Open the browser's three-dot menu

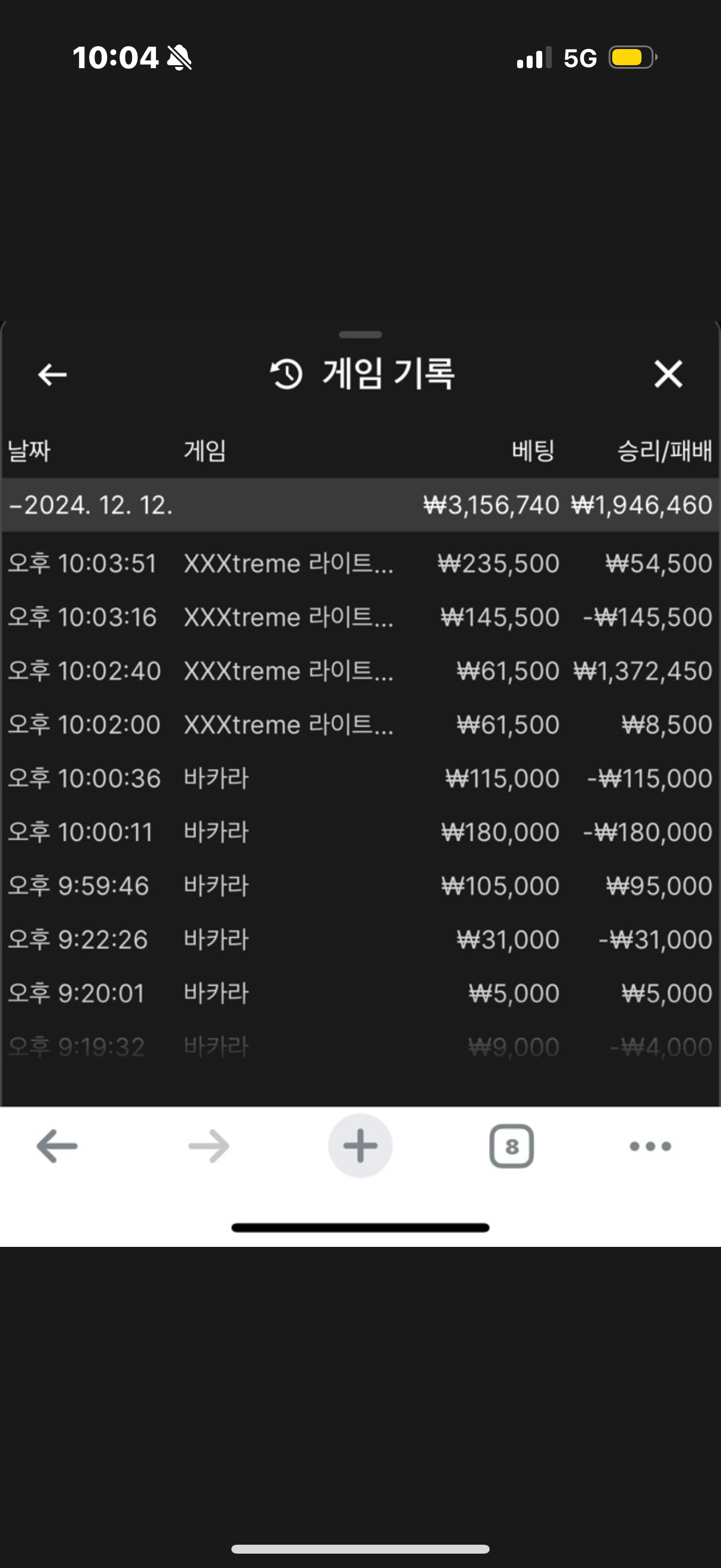coord(650,1146)
